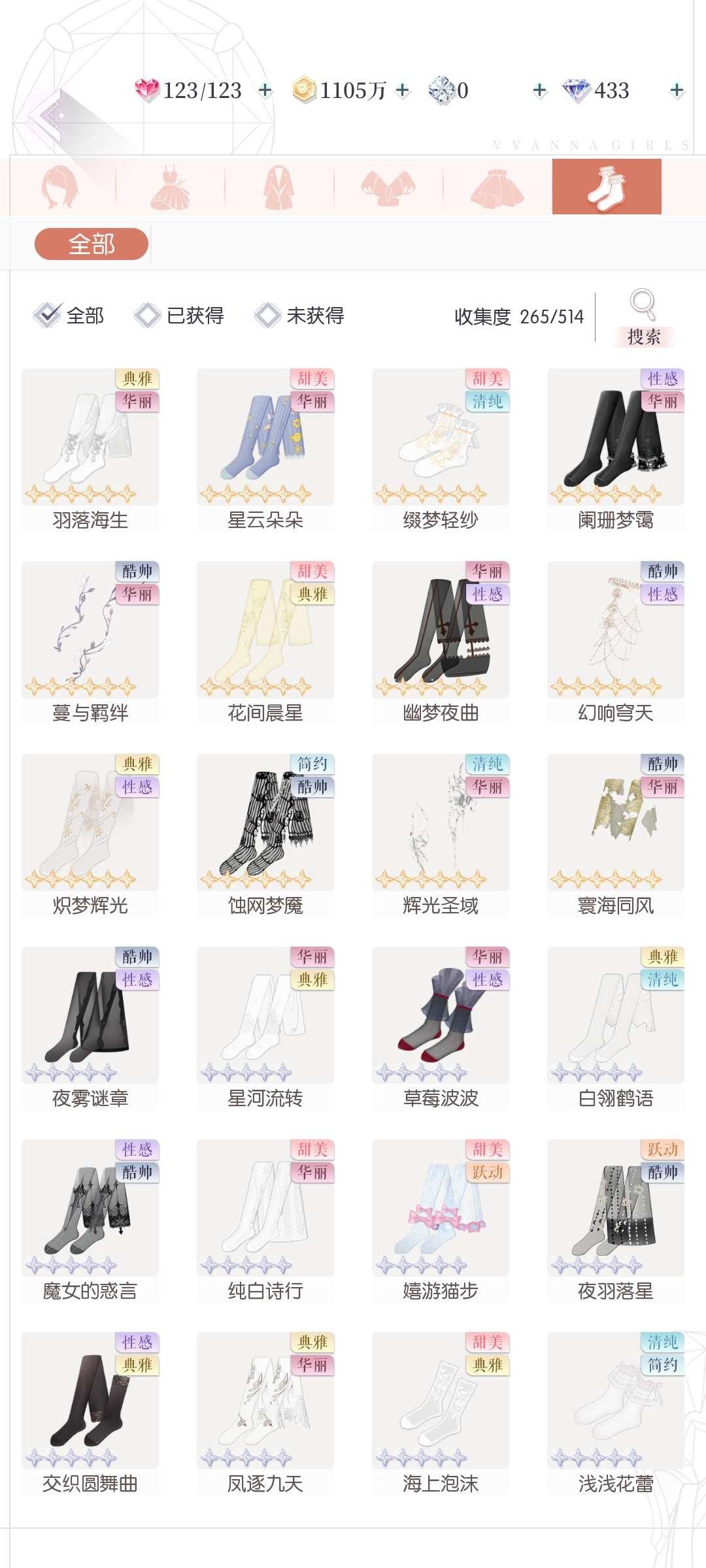Switch to the hair category tab

click(61, 188)
